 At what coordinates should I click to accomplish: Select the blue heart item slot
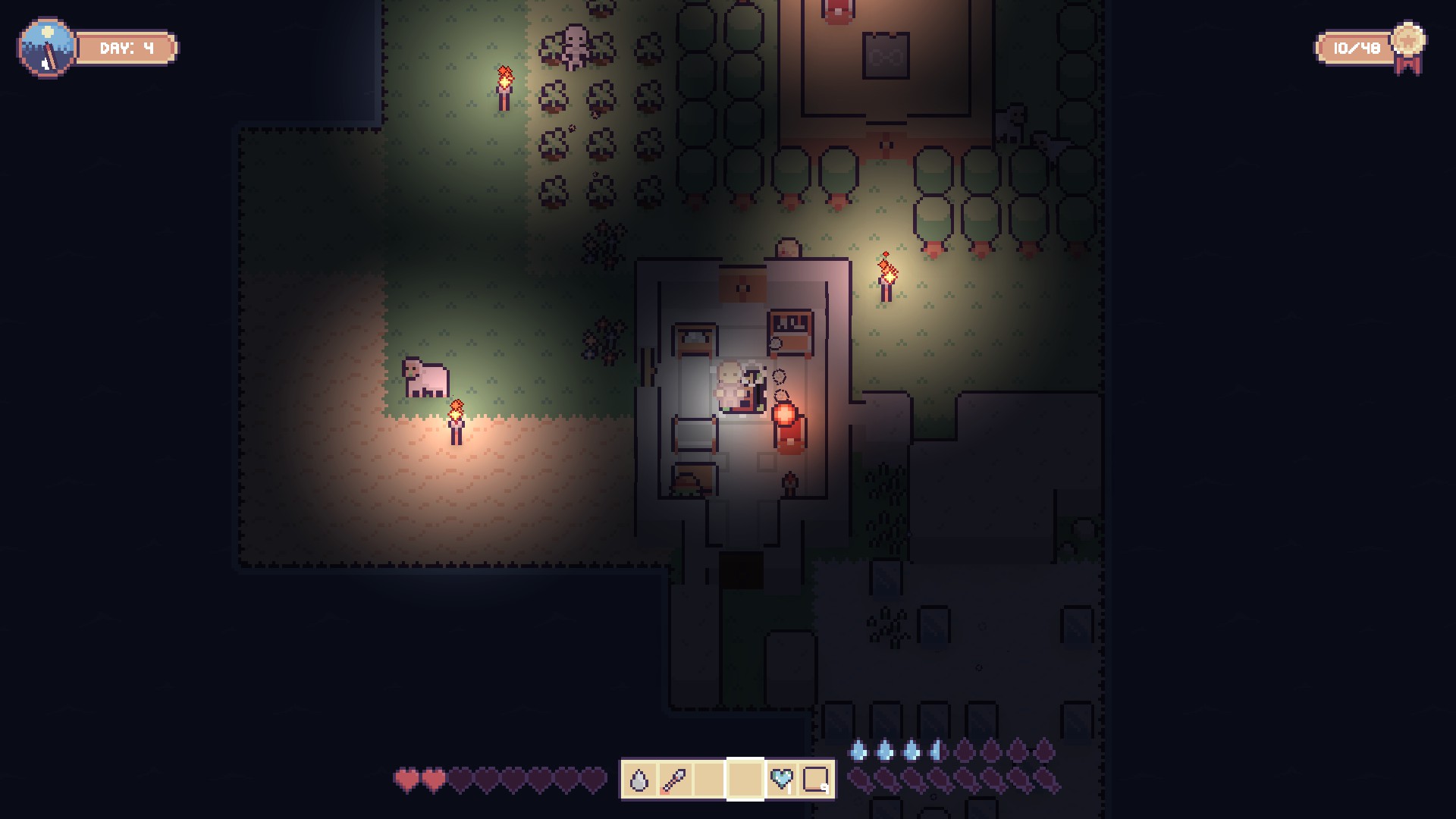point(780,780)
